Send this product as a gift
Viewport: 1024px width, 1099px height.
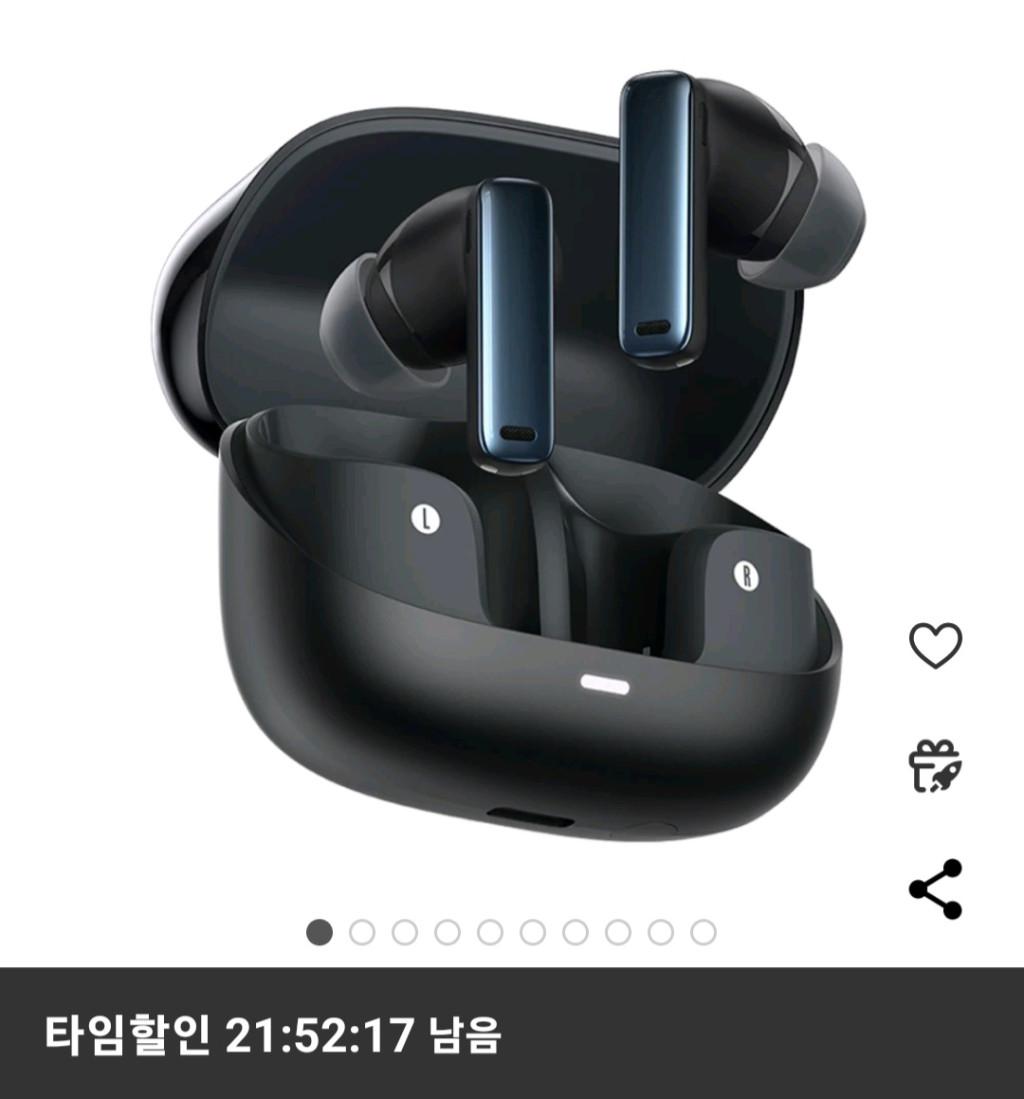click(x=935, y=766)
